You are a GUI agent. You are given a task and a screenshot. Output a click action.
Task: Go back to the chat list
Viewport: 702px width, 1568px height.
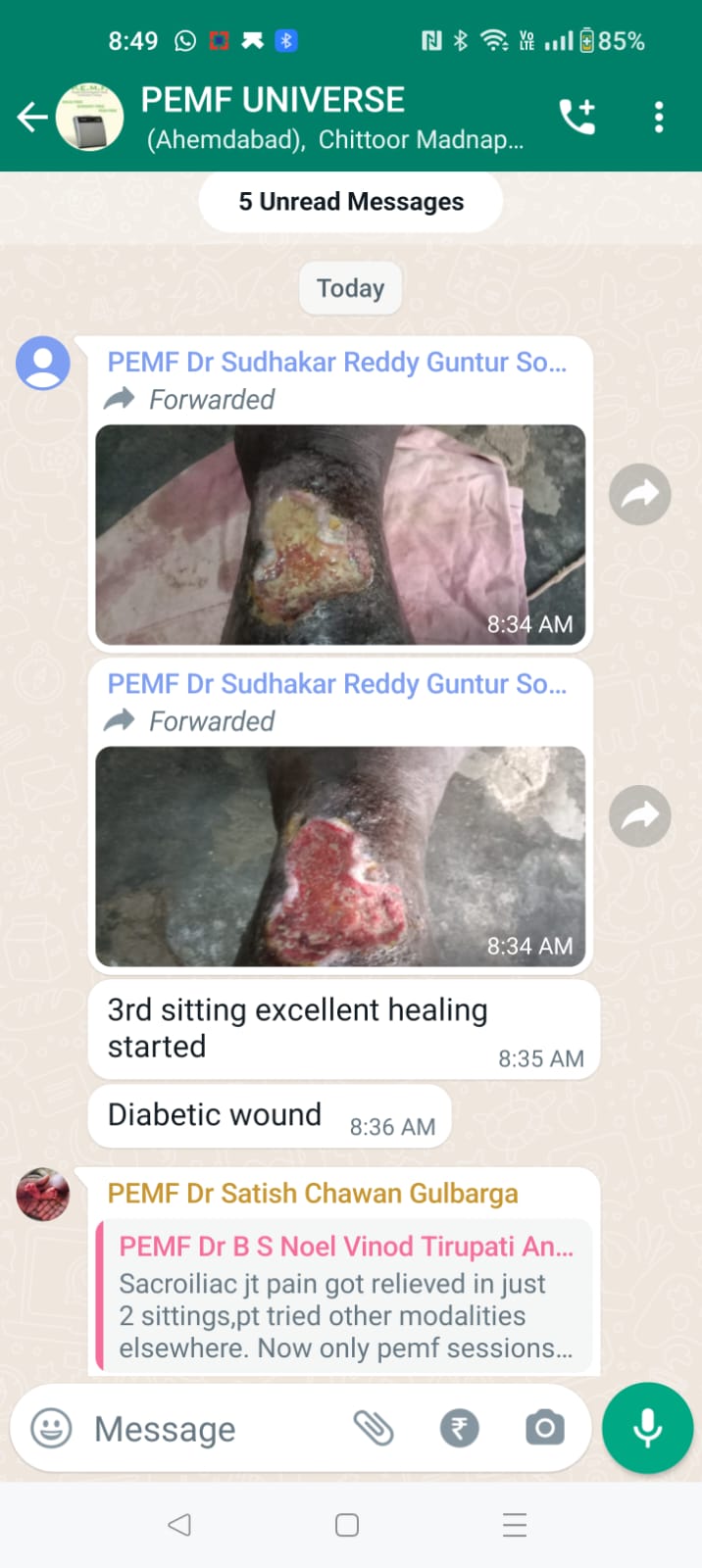click(x=32, y=118)
